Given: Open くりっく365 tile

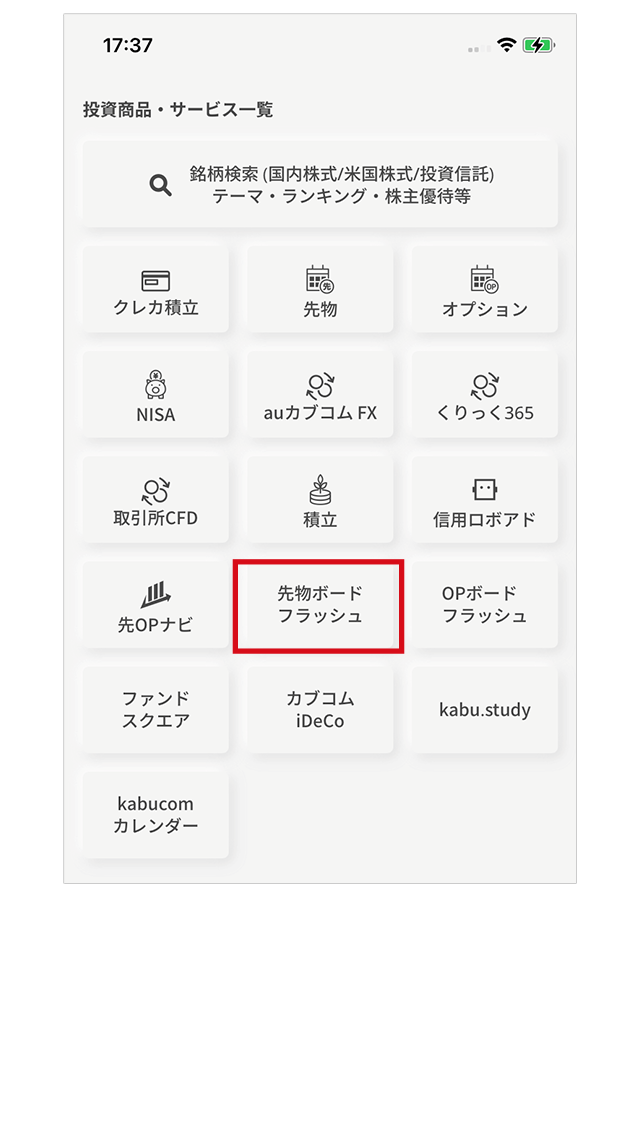Looking at the screenshot, I should pyautogui.click(x=485, y=395).
